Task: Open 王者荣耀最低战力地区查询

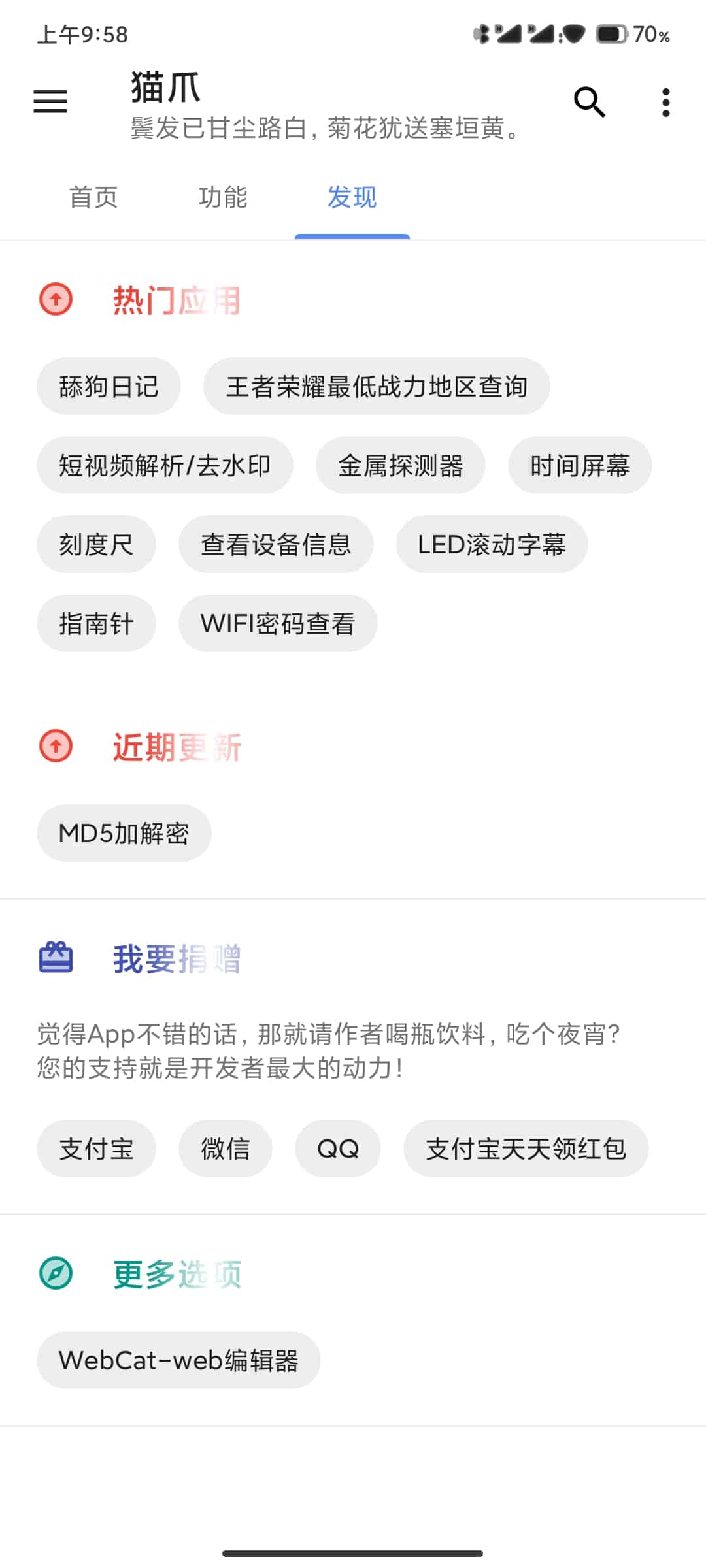Action: (377, 386)
